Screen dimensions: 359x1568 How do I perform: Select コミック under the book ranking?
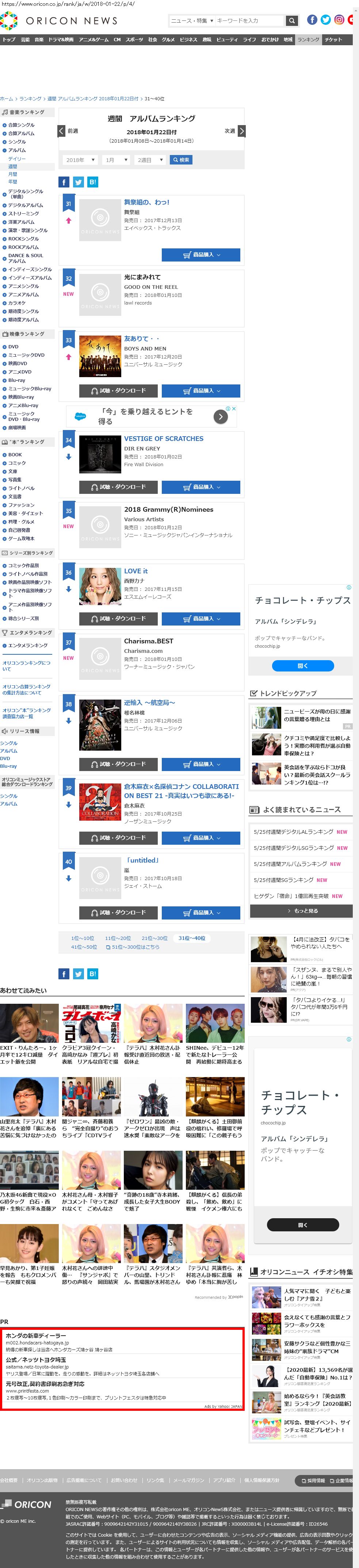coord(16,463)
